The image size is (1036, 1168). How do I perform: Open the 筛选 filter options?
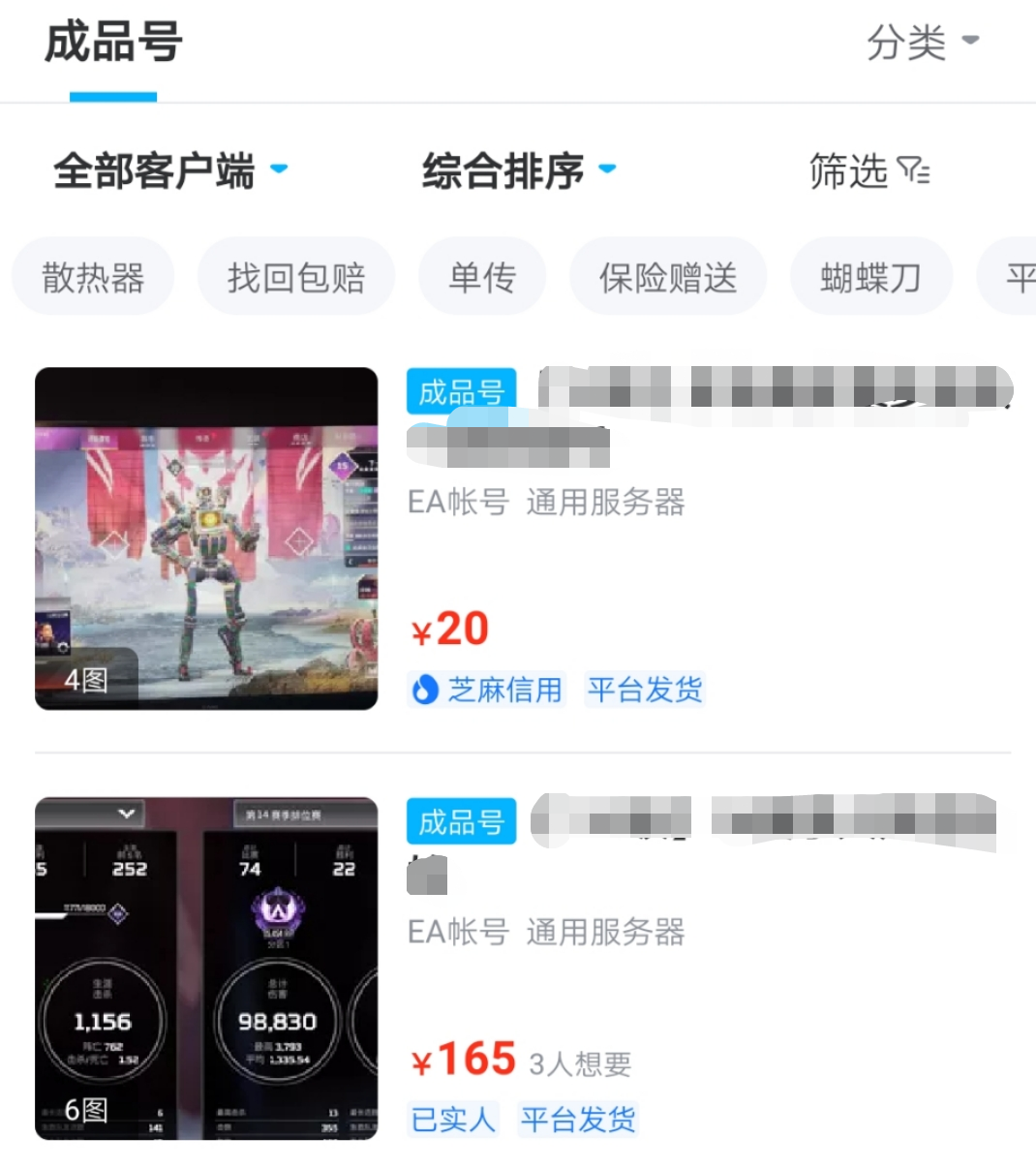[x=868, y=171]
